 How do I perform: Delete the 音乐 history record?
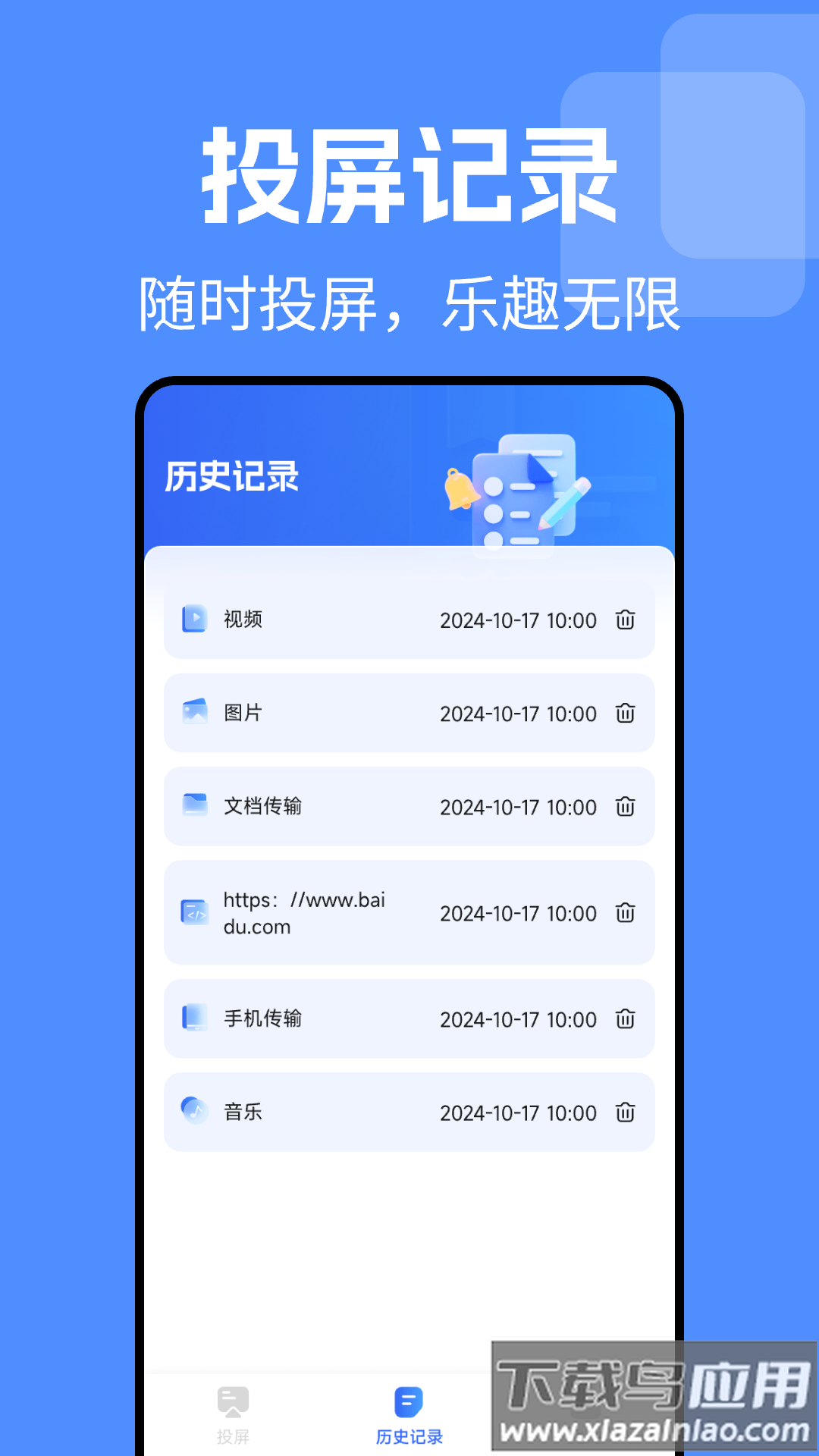click(625, 1112)
